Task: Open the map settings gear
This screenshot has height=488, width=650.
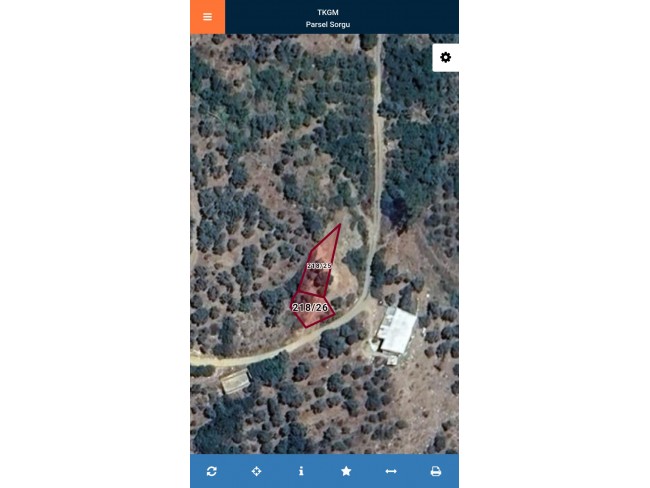Action: (x=445, y=57)
